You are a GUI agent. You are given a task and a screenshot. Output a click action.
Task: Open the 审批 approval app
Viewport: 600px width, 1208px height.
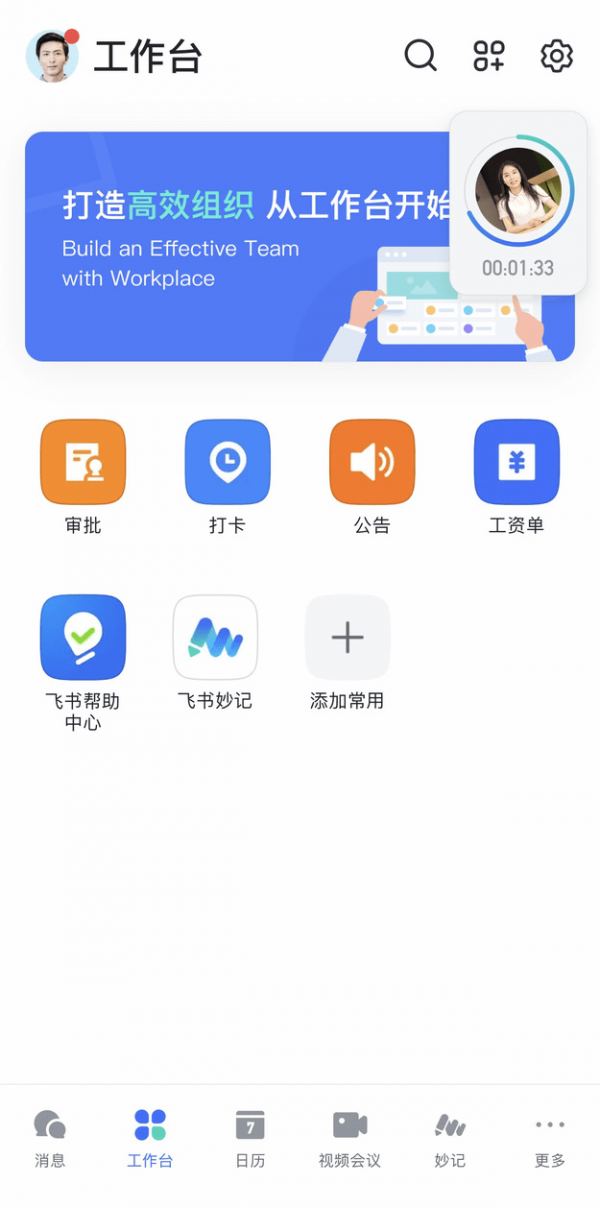point(83,462)
